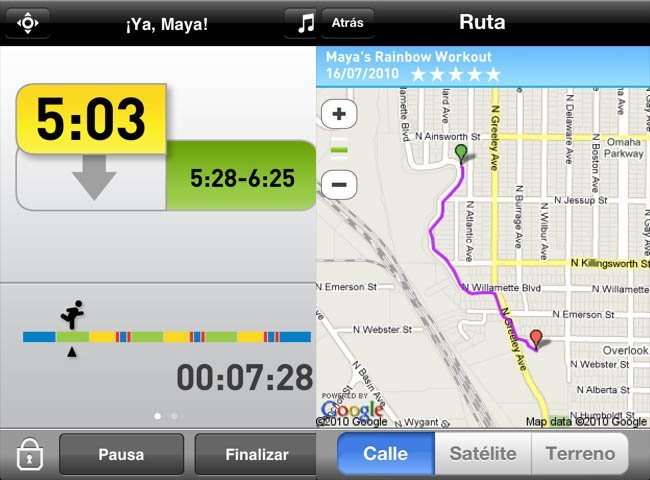Switch to the Calle map view
The width and height of the screenshot is (650, 480).
pyautogui.click(x=385, y=454)
